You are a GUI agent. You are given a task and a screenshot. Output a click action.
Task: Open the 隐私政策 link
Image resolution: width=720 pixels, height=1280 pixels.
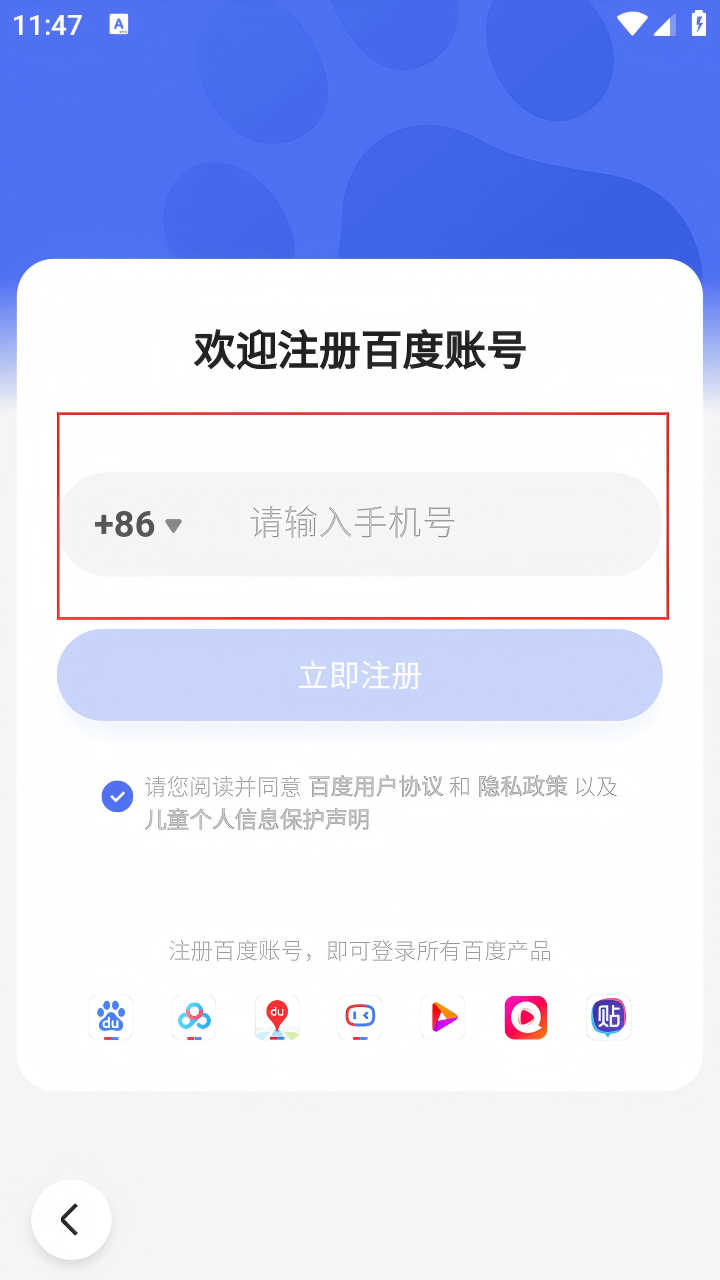[x=522, y=786]
